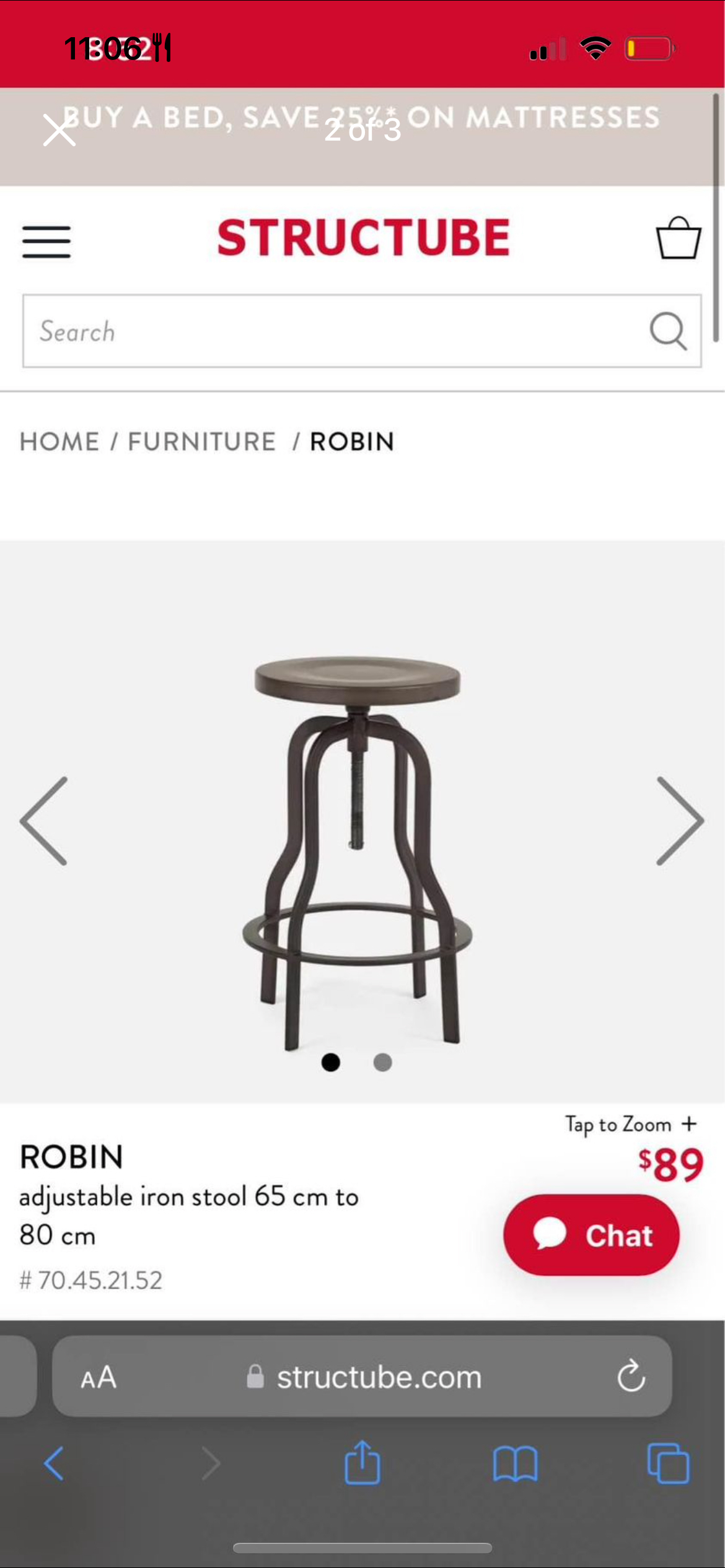Jump to the second image dot
725x1568 pixels.
pos(382,1063)
